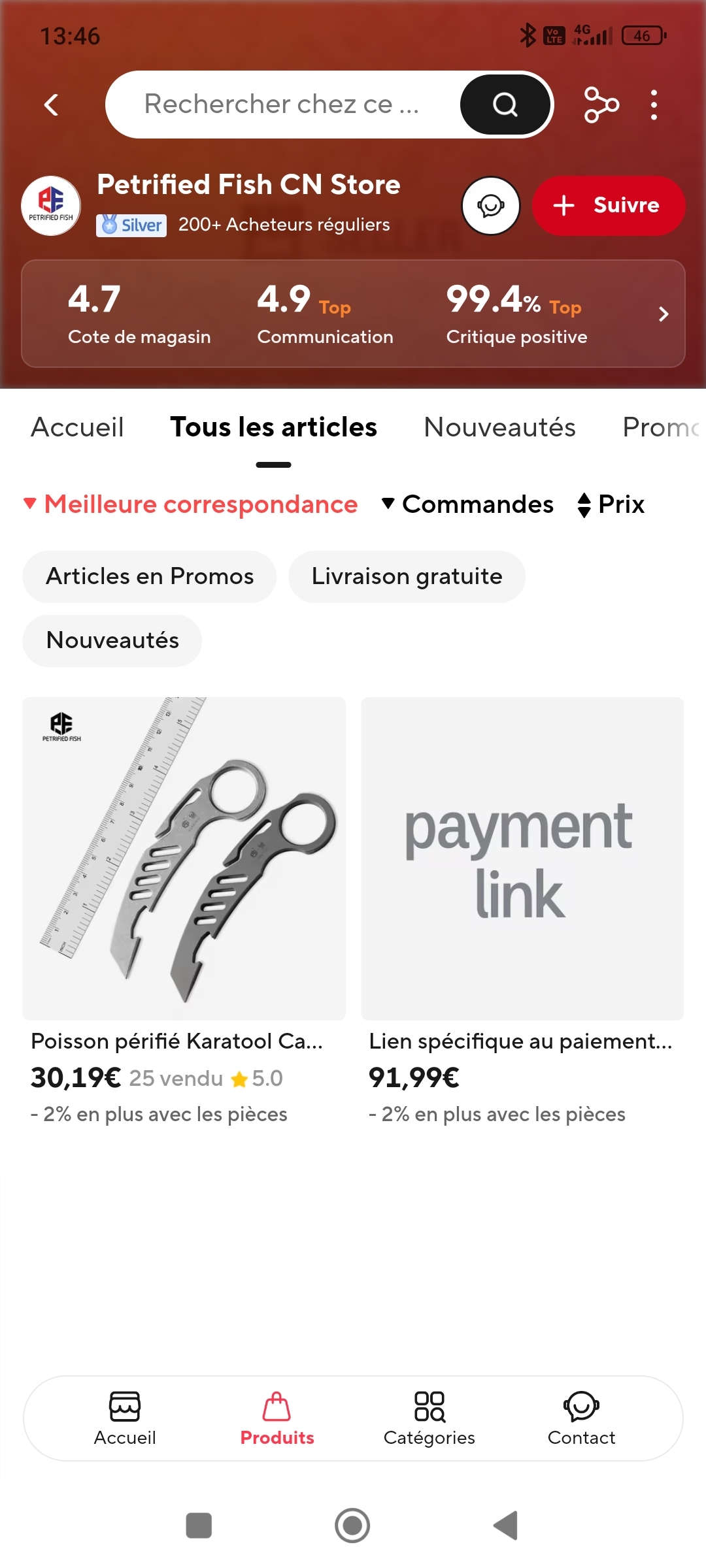Select the Nouveautés filter chip
This screenshot has width=706, height=1568.
click(112, 640)
